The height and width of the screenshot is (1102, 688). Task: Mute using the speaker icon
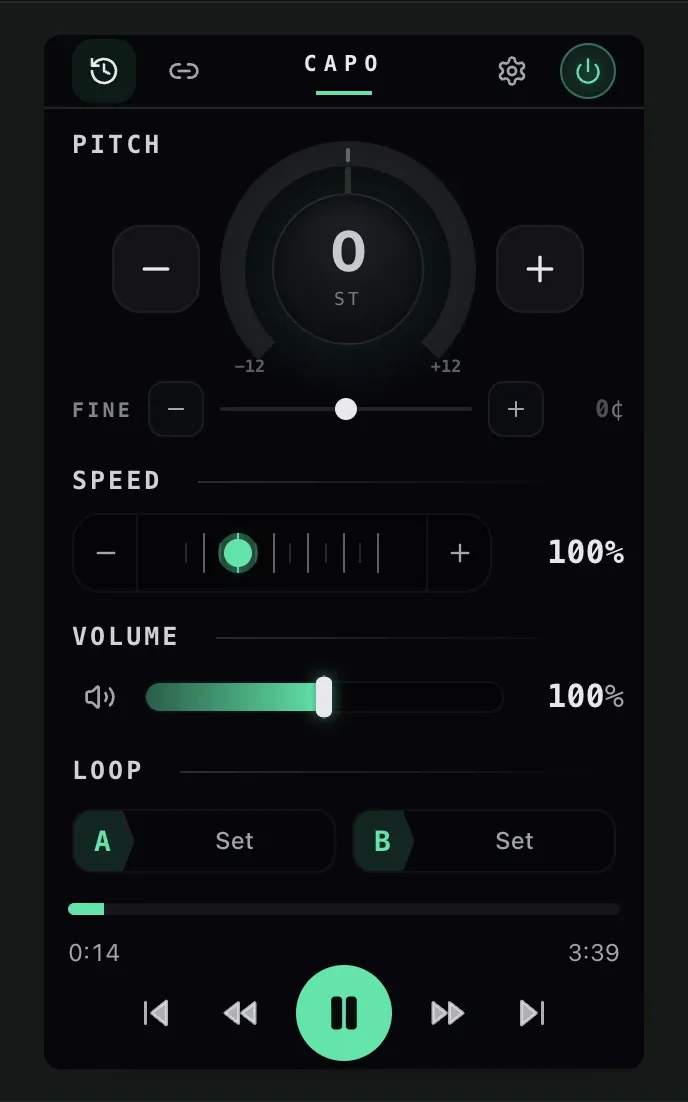[x=100, y=696]
